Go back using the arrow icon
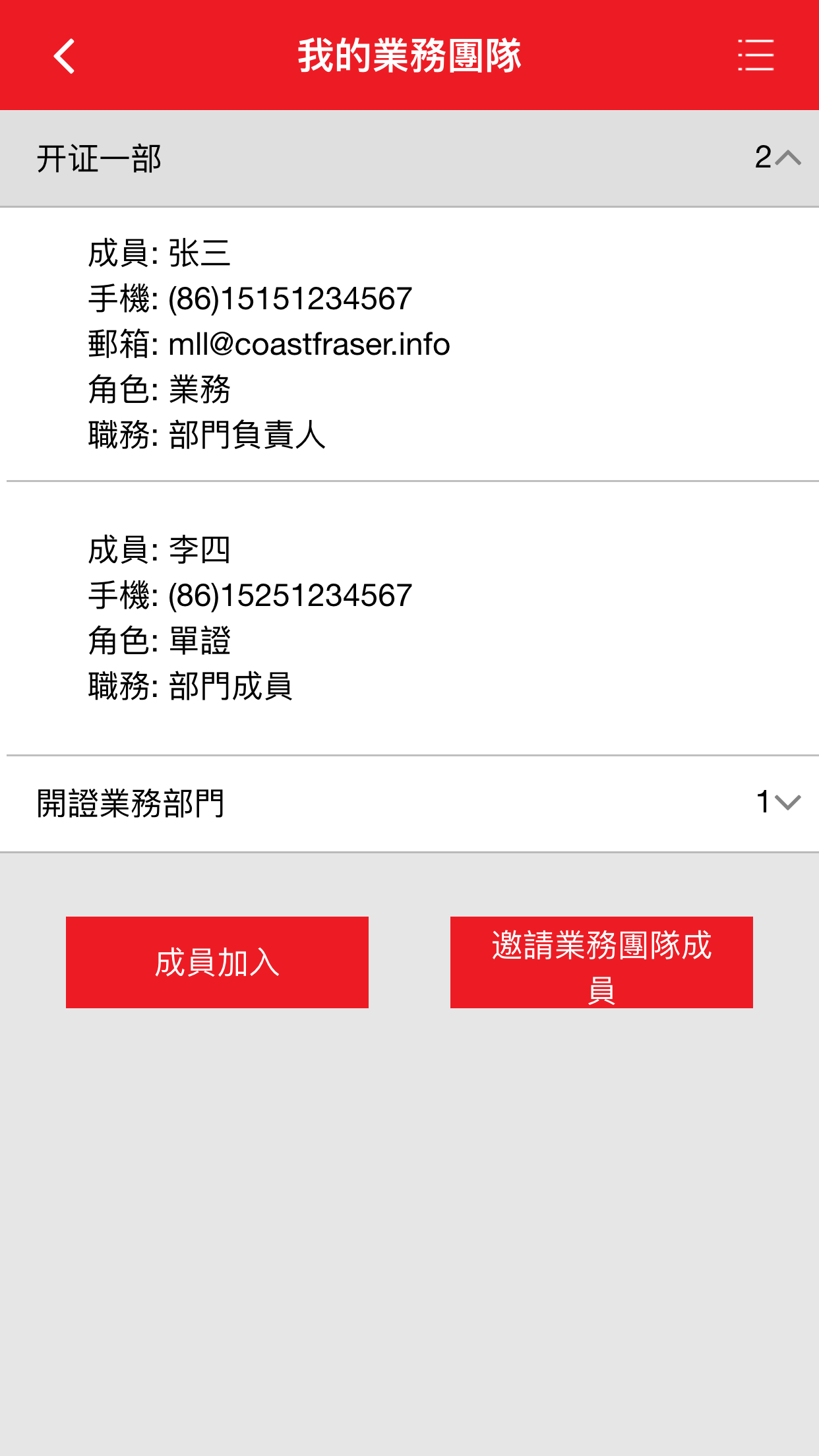The height and width of the screenshot is (1456, 819). (x=65, y=55)
